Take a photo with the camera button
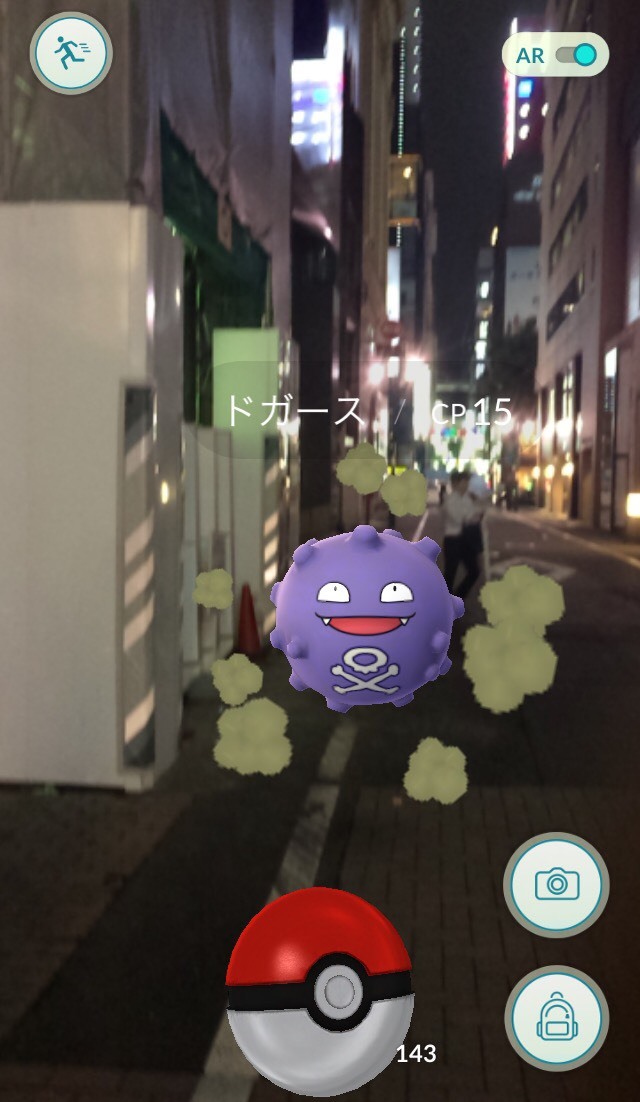Viewport: 640px width, 1102px height. click(x=556, y=884)
